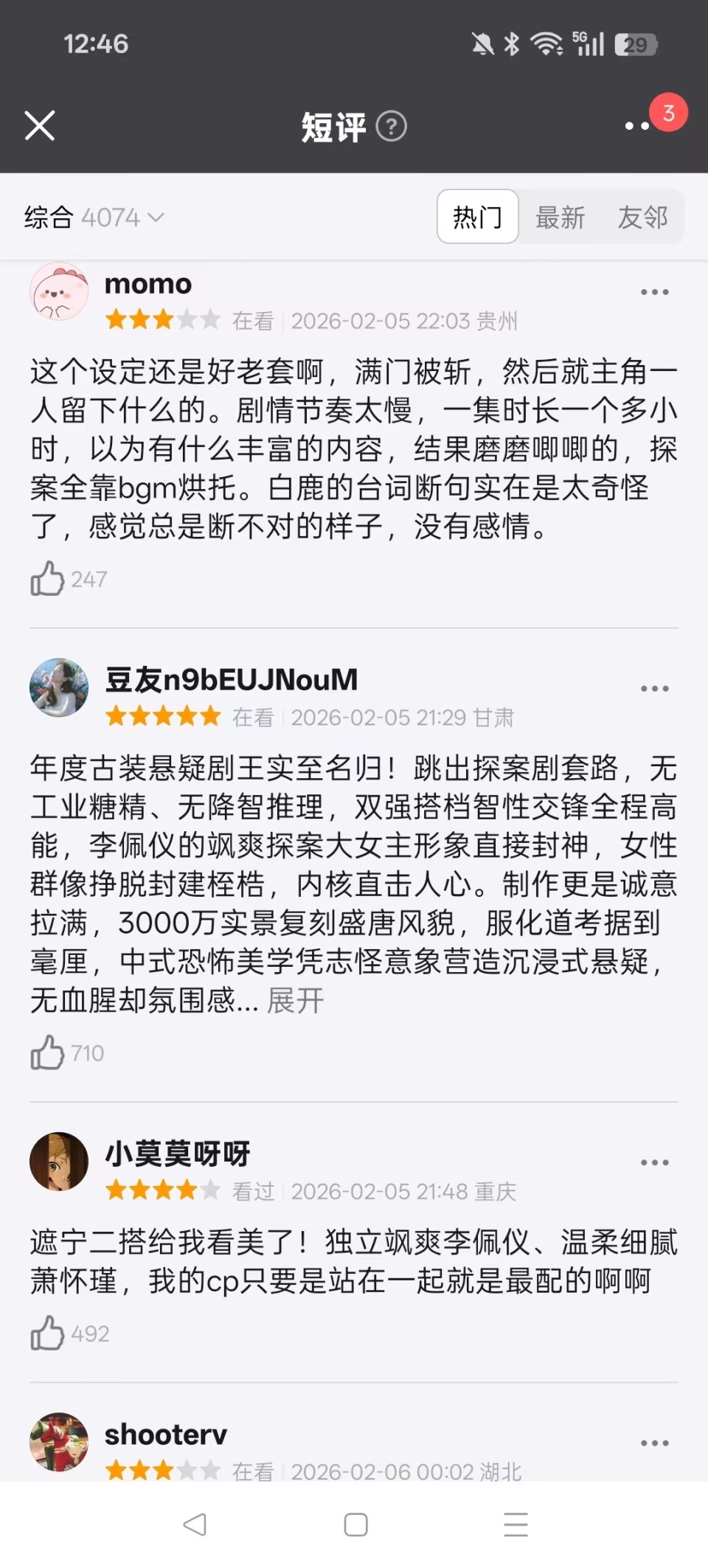Viewport: 708px width, 1568px height.
Task: Open the ellipsis menu on 豆友n9bEUJNouM's review
Action: click(655, 687)
